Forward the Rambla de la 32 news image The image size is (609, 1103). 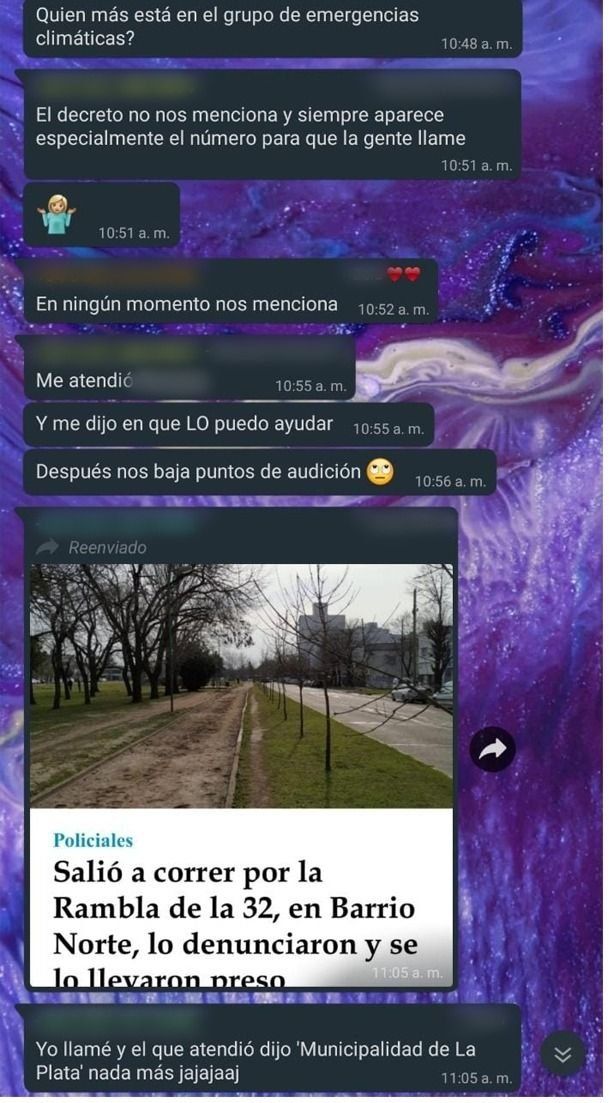(492, 751)
